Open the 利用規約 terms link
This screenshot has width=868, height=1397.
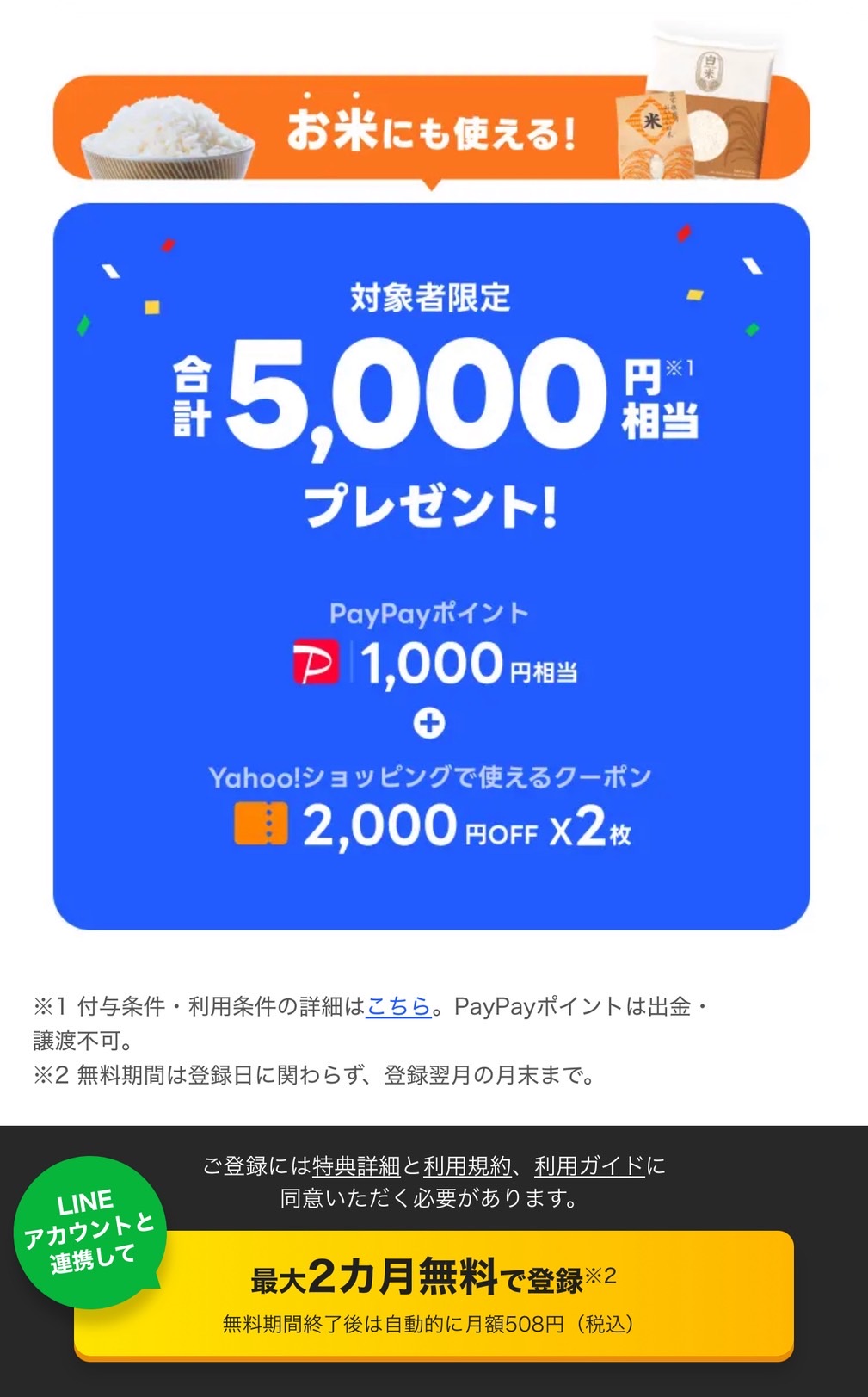(467, 1166)
